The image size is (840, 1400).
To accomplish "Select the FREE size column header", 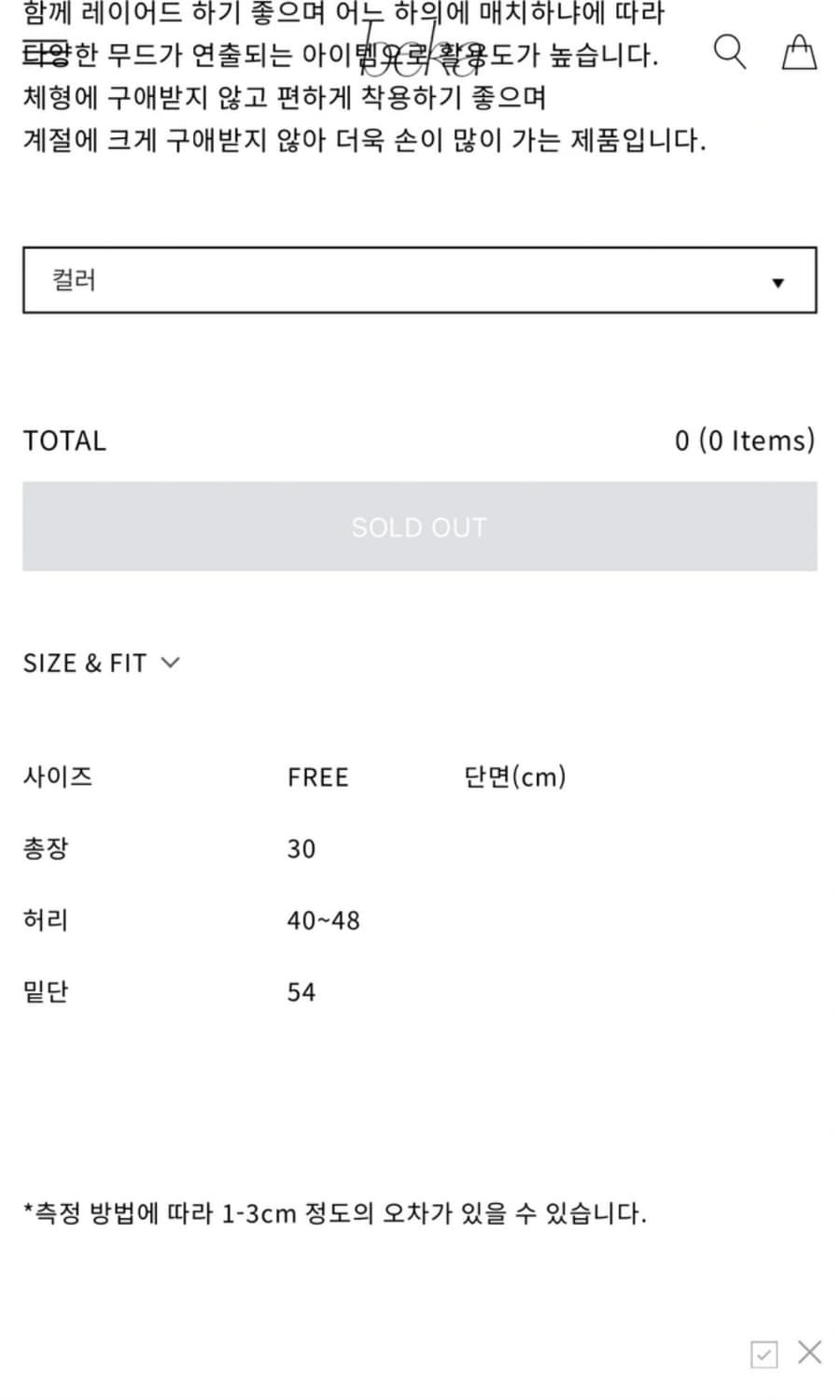I will click(x=317, y=777).
